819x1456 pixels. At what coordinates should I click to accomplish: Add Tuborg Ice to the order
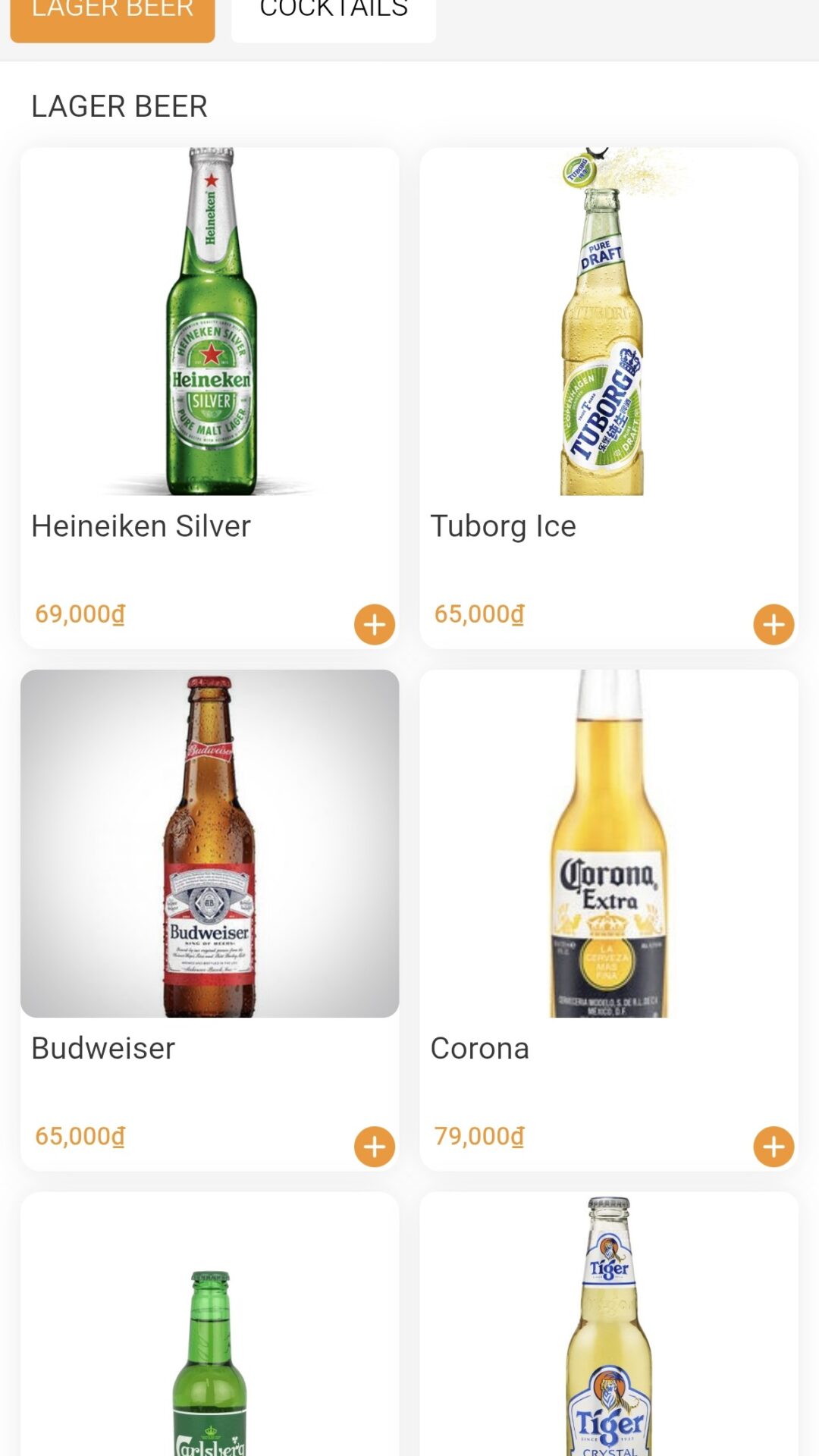(773, 624)
